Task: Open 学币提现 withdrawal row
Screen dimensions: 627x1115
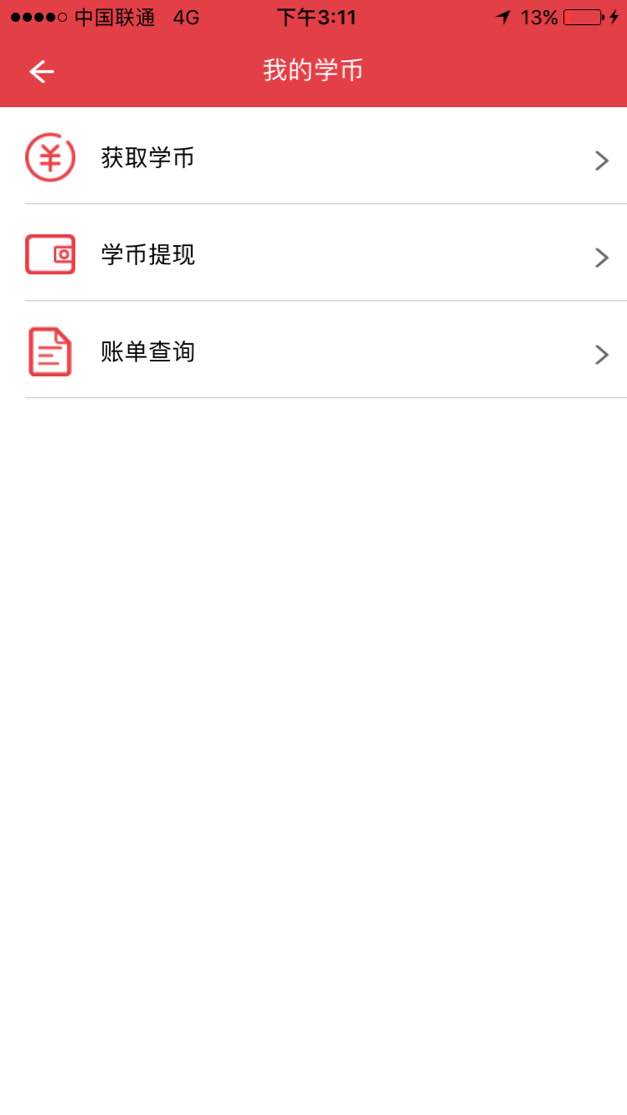Action: tap(313, 255)
